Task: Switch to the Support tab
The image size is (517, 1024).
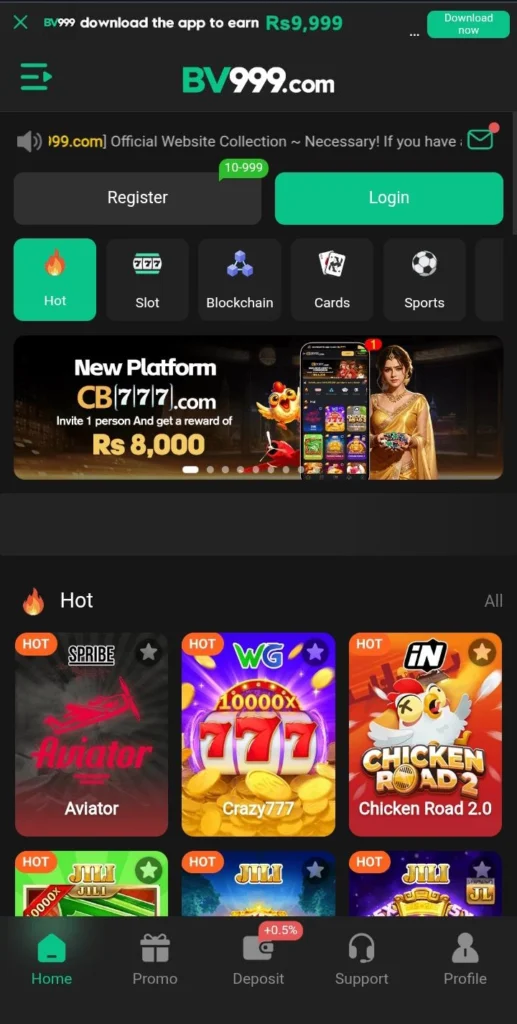Action: (362, 959)
